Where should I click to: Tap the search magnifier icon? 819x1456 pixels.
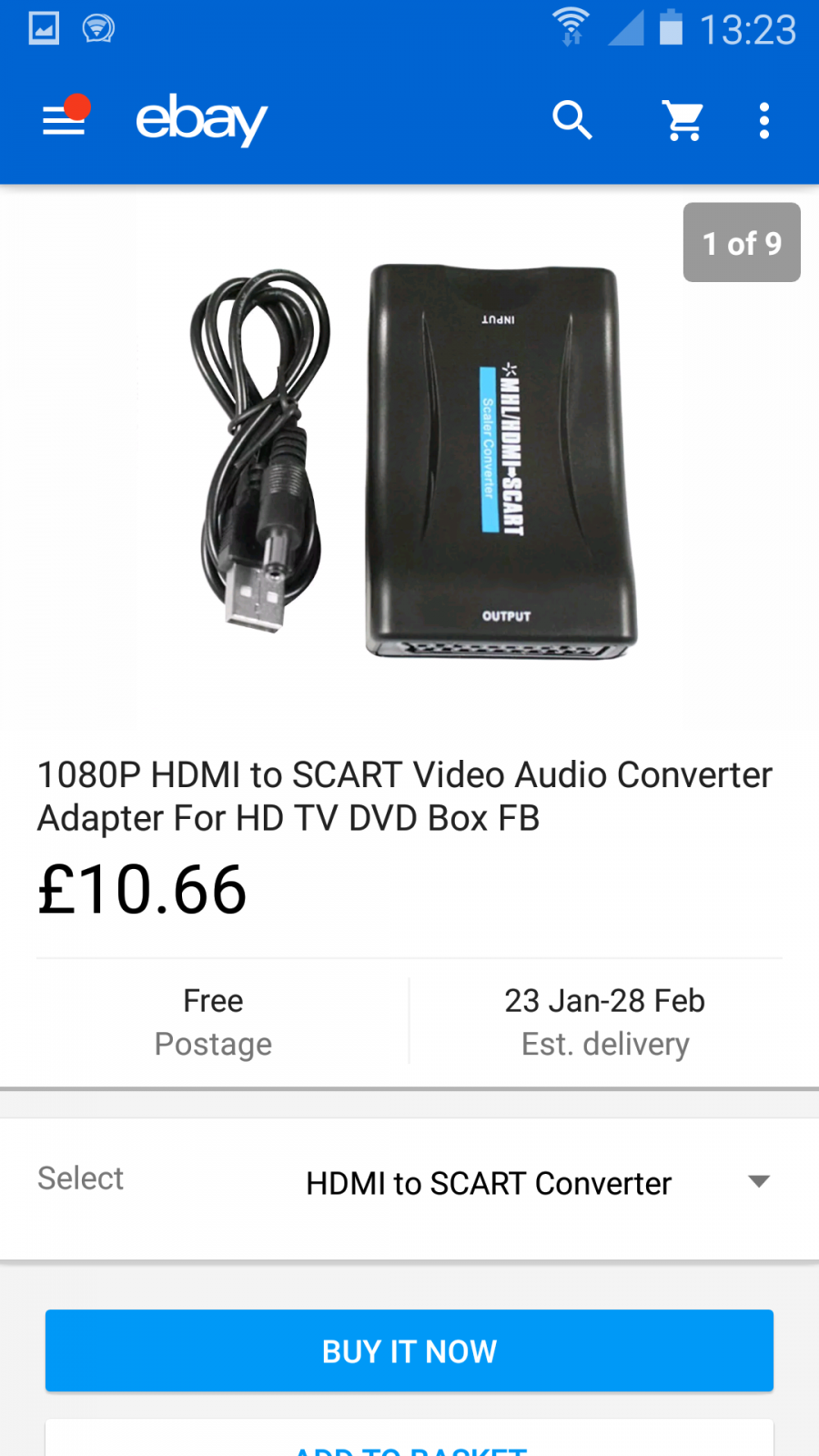[572, 120]
